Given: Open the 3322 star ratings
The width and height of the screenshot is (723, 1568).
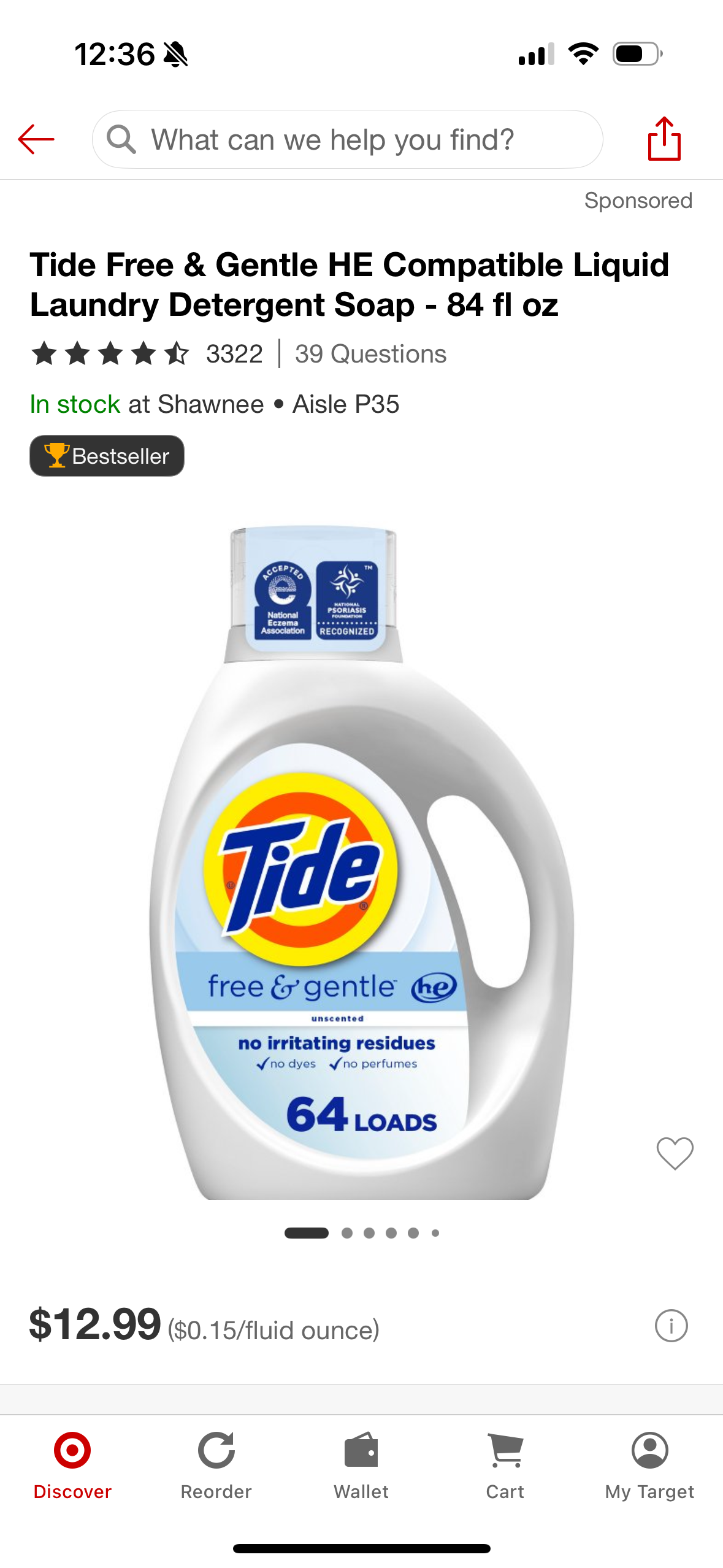Looking at the screenshot, I should point(147,354).
